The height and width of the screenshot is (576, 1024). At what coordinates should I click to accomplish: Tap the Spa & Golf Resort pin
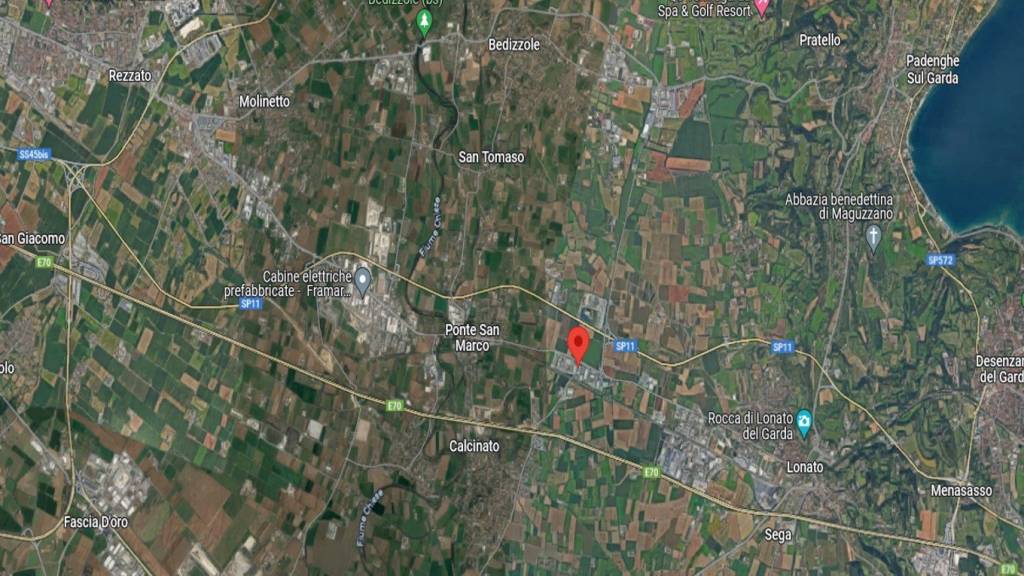762,8
